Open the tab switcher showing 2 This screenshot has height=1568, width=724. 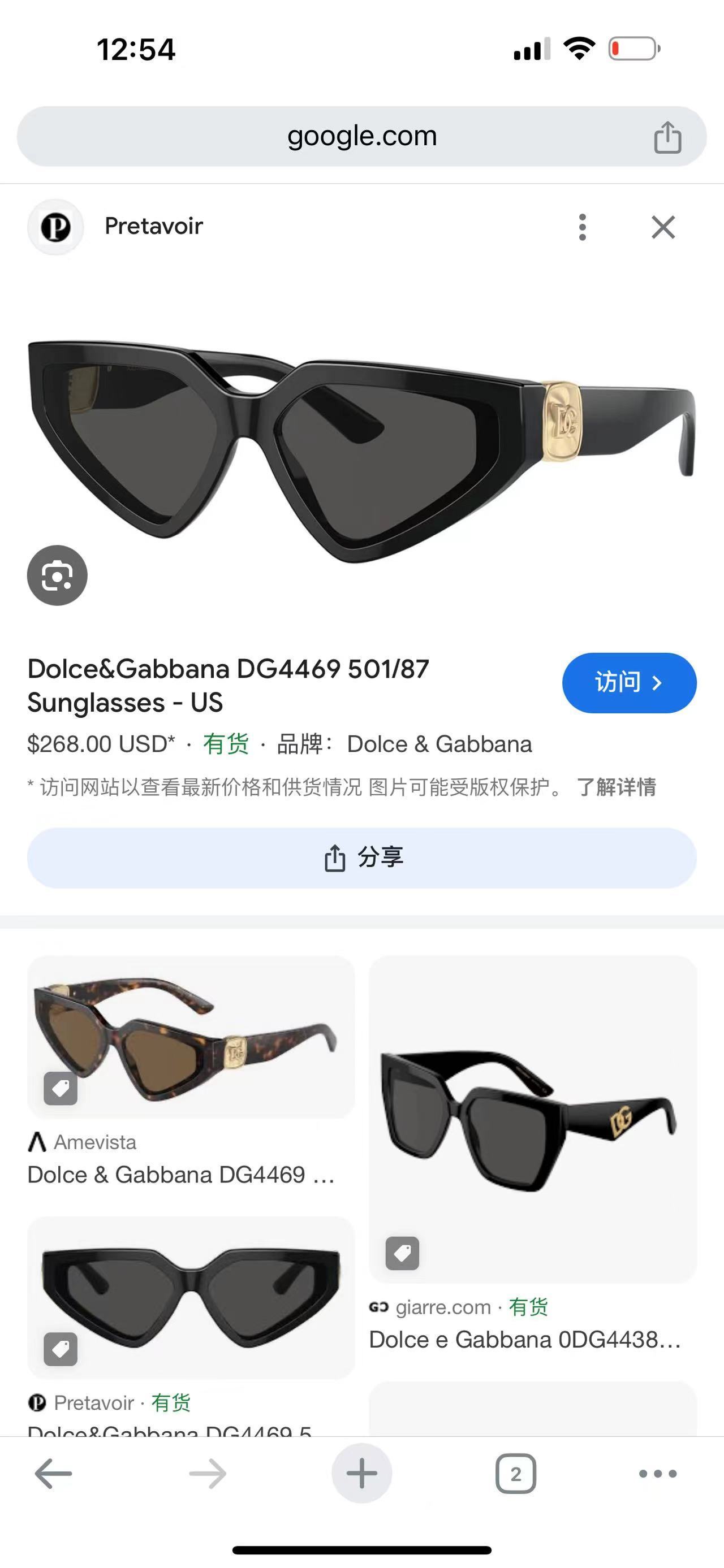click(x=516, y=1474)
